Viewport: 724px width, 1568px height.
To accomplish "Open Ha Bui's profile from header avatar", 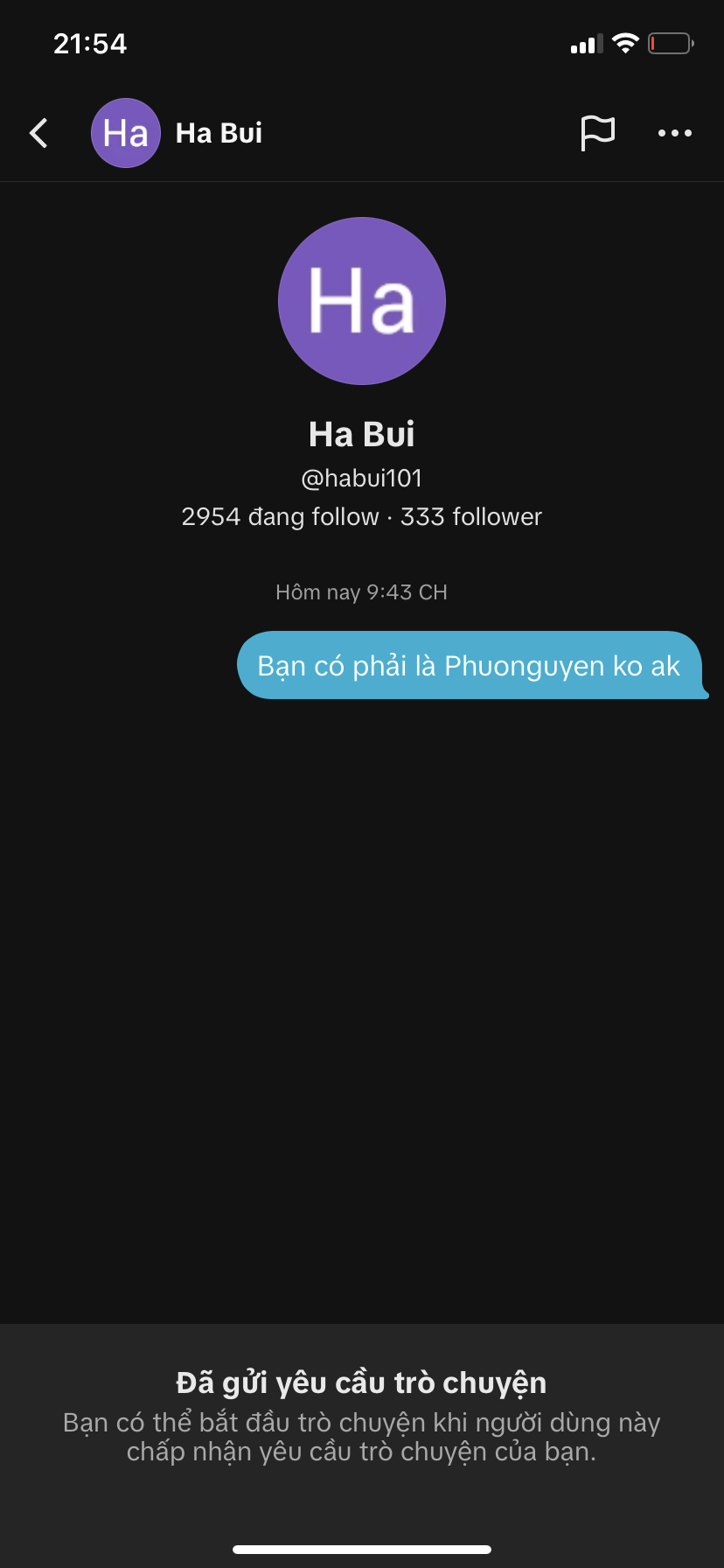I will [x=126, y=133].
